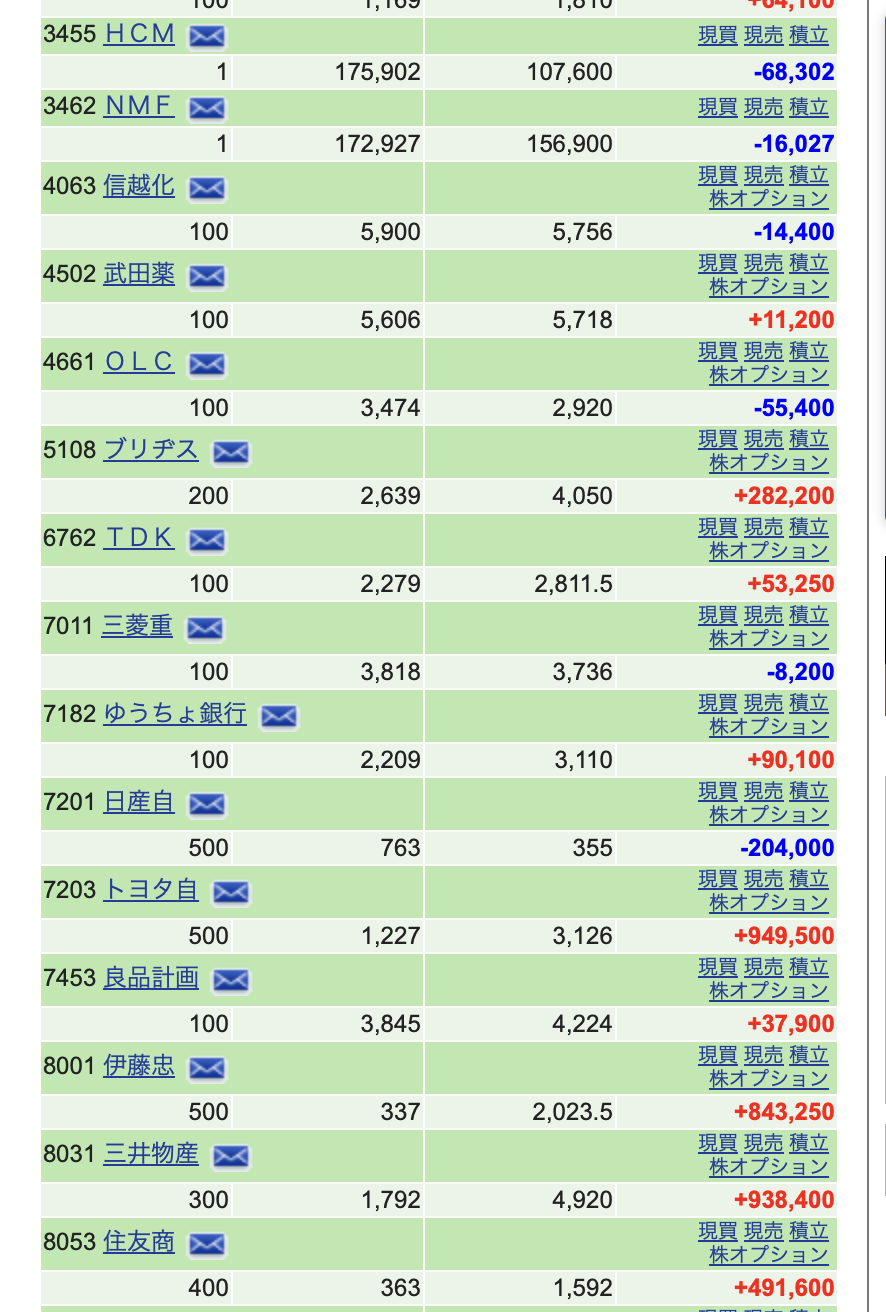The width and height of the screenshot is (886, 1312).
Task: Open the OLC stock link
Action: click(139, 362)
